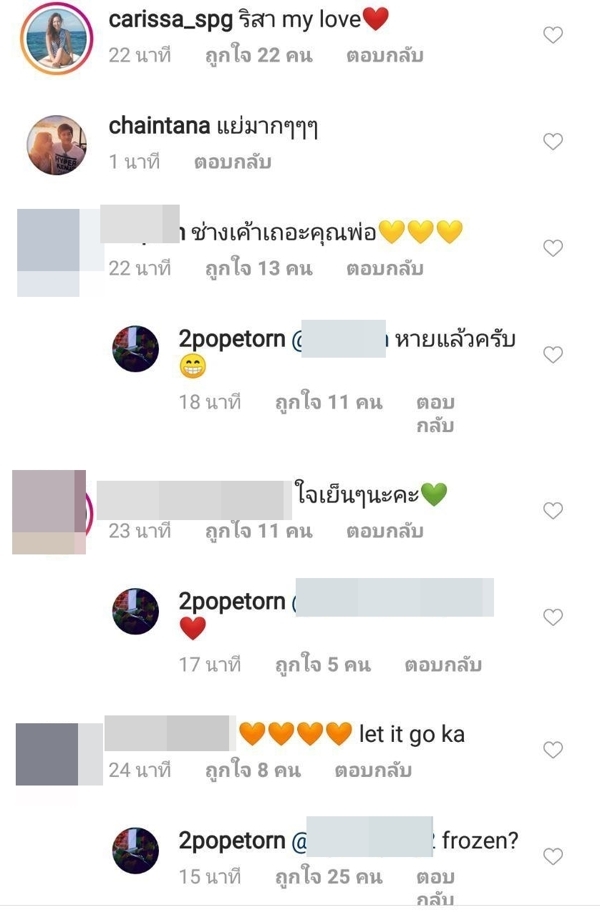Screen dimensions: 600x915
Task: Open 2popetorn's avatar beside 'frozen?' reply
Action: tap(135, 851)
